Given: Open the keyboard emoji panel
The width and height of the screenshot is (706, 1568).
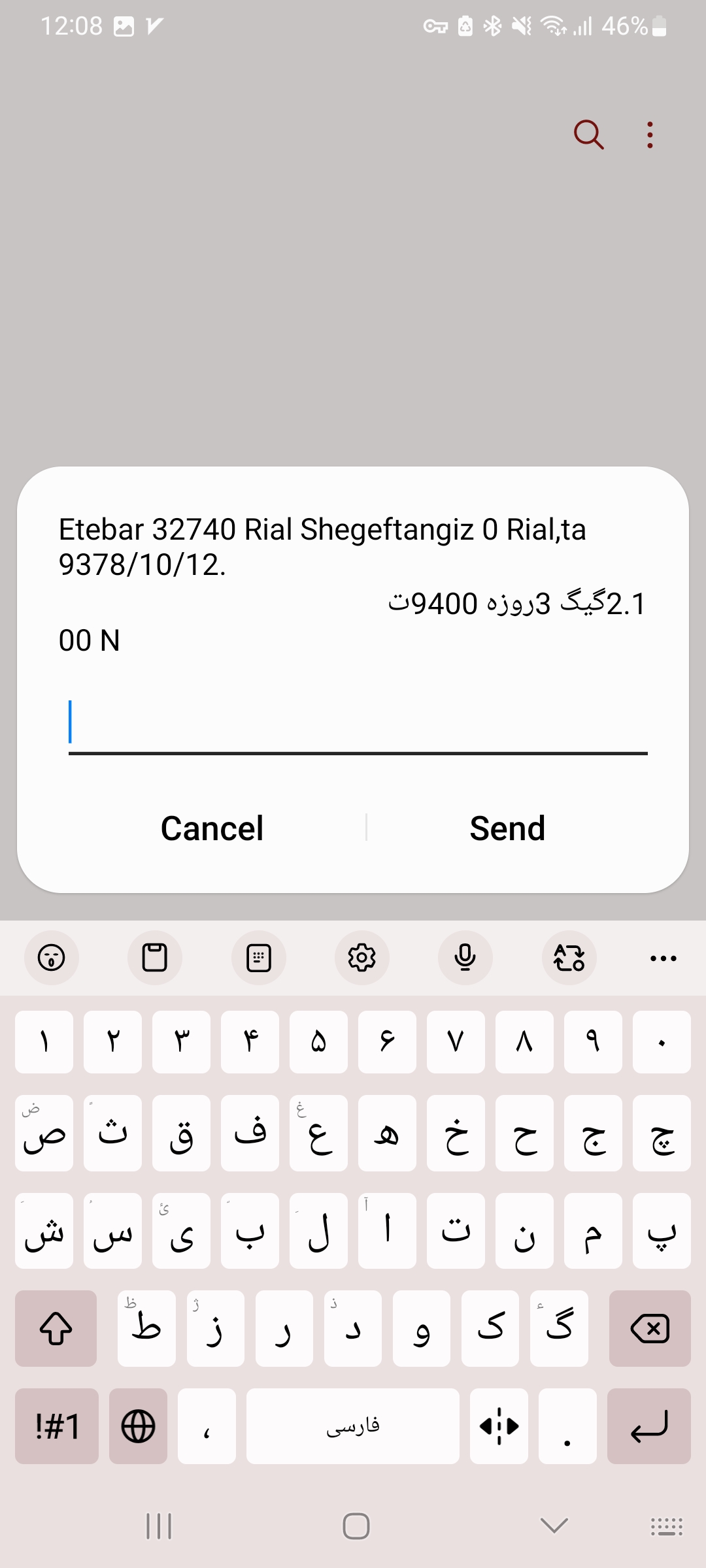Looking at the screenshot, I should pos(52,958).
